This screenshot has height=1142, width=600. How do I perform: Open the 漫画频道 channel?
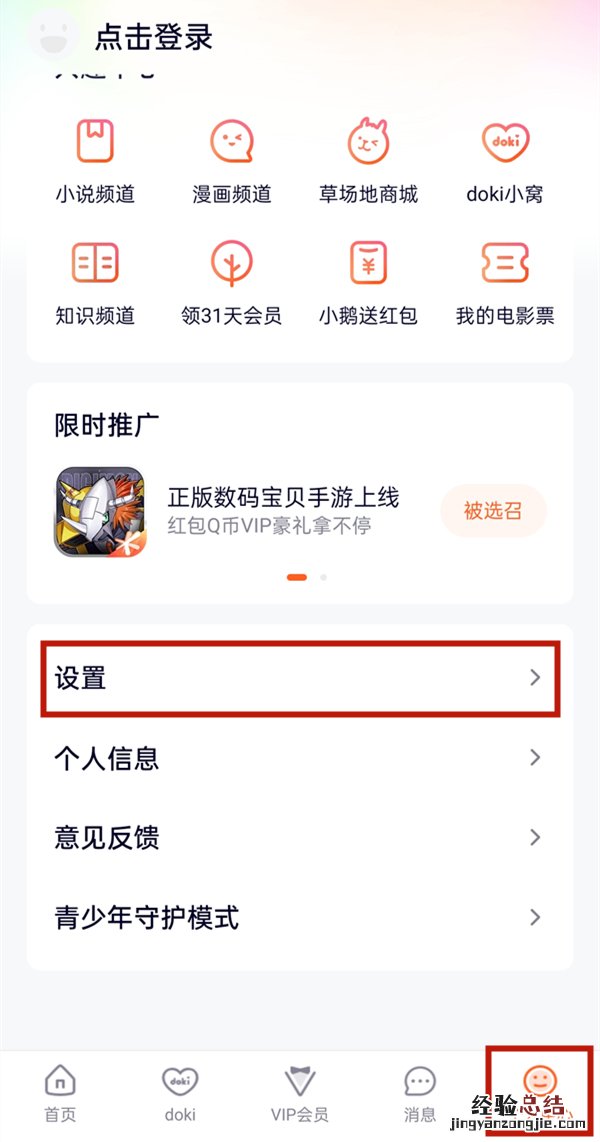coord(232,160)
